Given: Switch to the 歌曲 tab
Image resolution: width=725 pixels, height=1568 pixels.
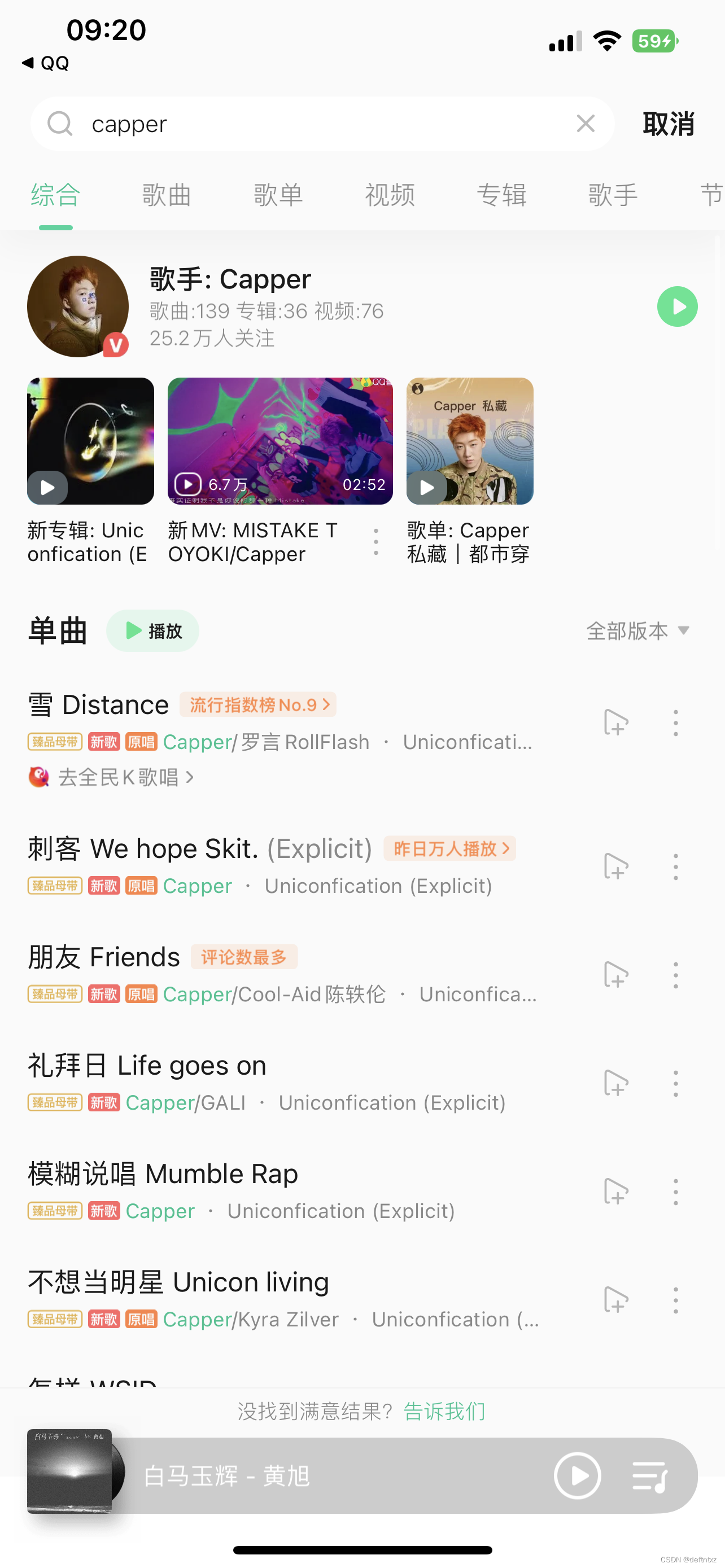Looking at the screenshot, I should point(166,195).
